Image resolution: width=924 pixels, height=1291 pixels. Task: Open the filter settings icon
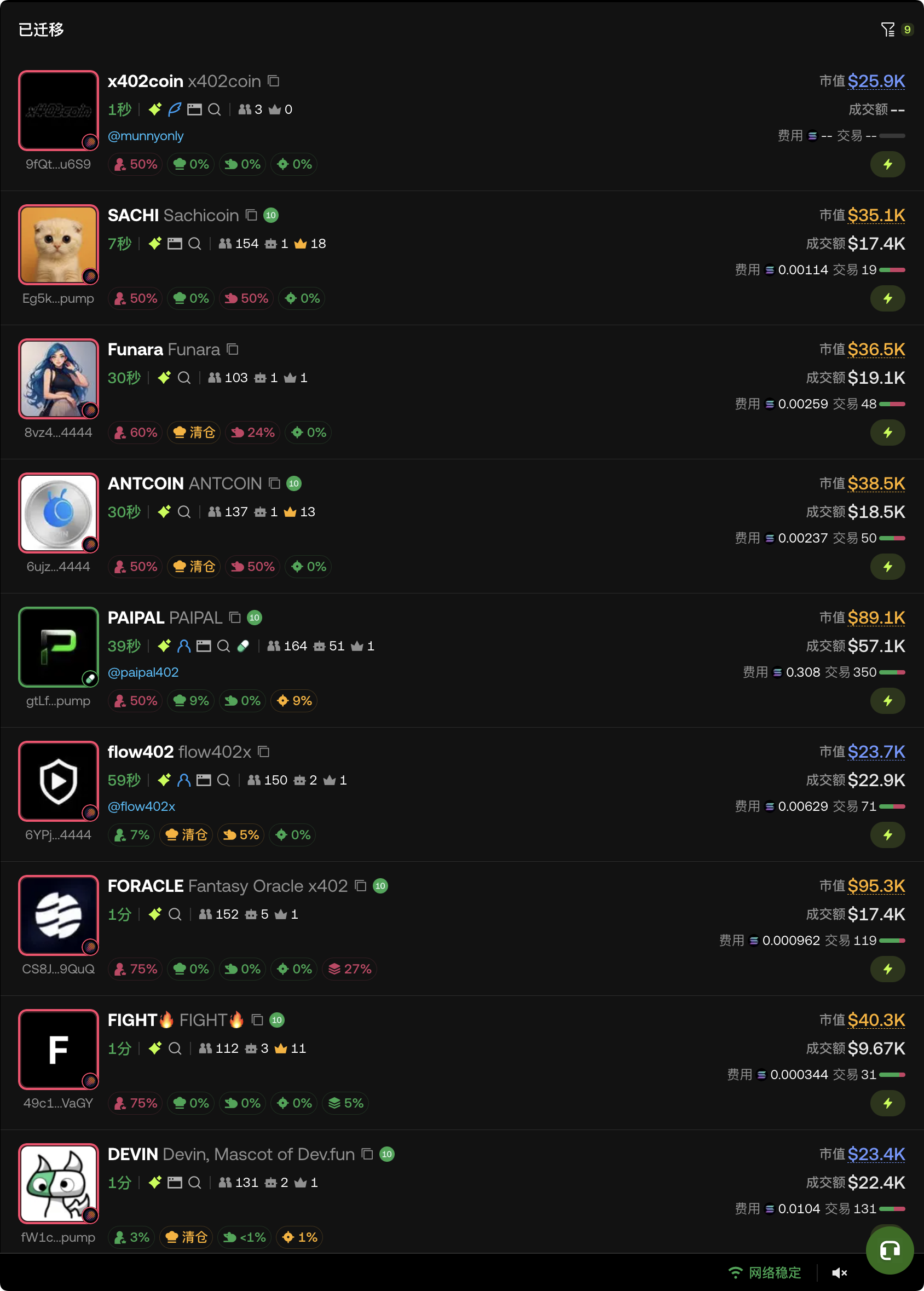click(x=887, y=30)
